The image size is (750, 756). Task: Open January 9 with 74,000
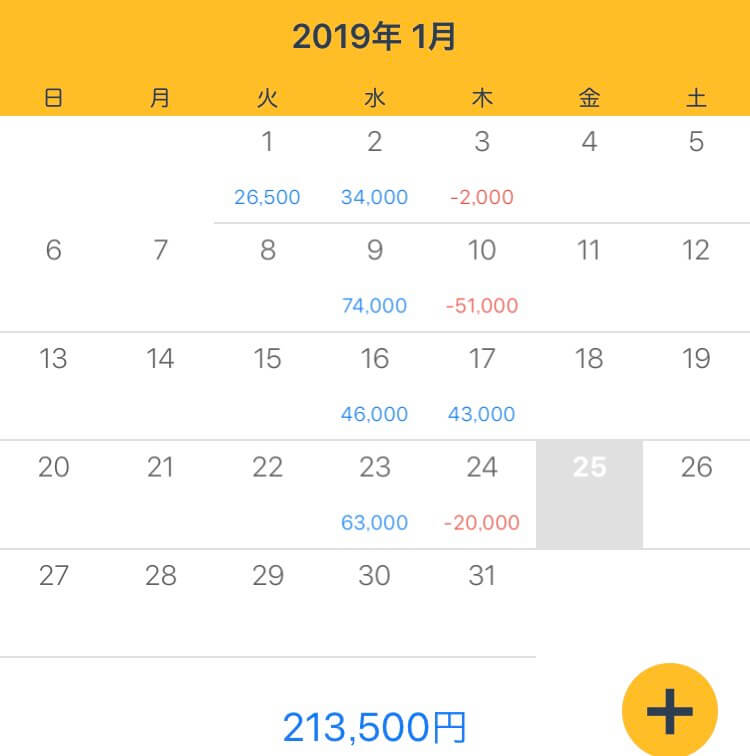(374, 277)
